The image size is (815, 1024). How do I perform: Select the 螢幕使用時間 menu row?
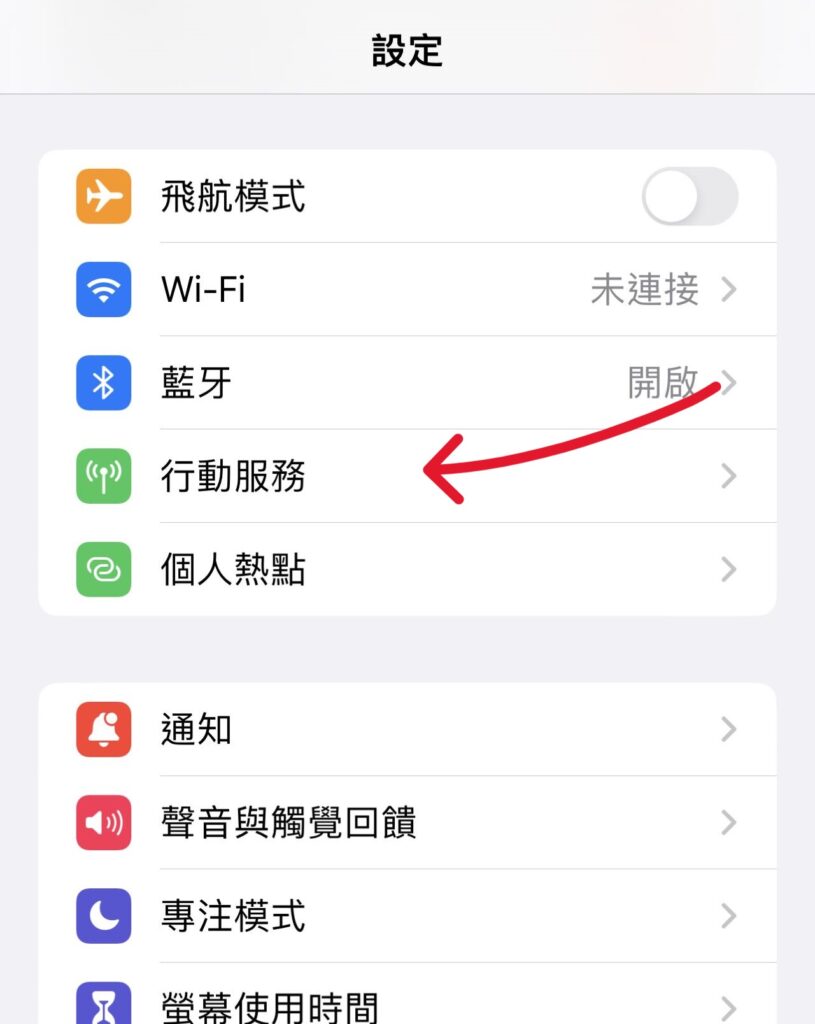[x=400, y=1004]
